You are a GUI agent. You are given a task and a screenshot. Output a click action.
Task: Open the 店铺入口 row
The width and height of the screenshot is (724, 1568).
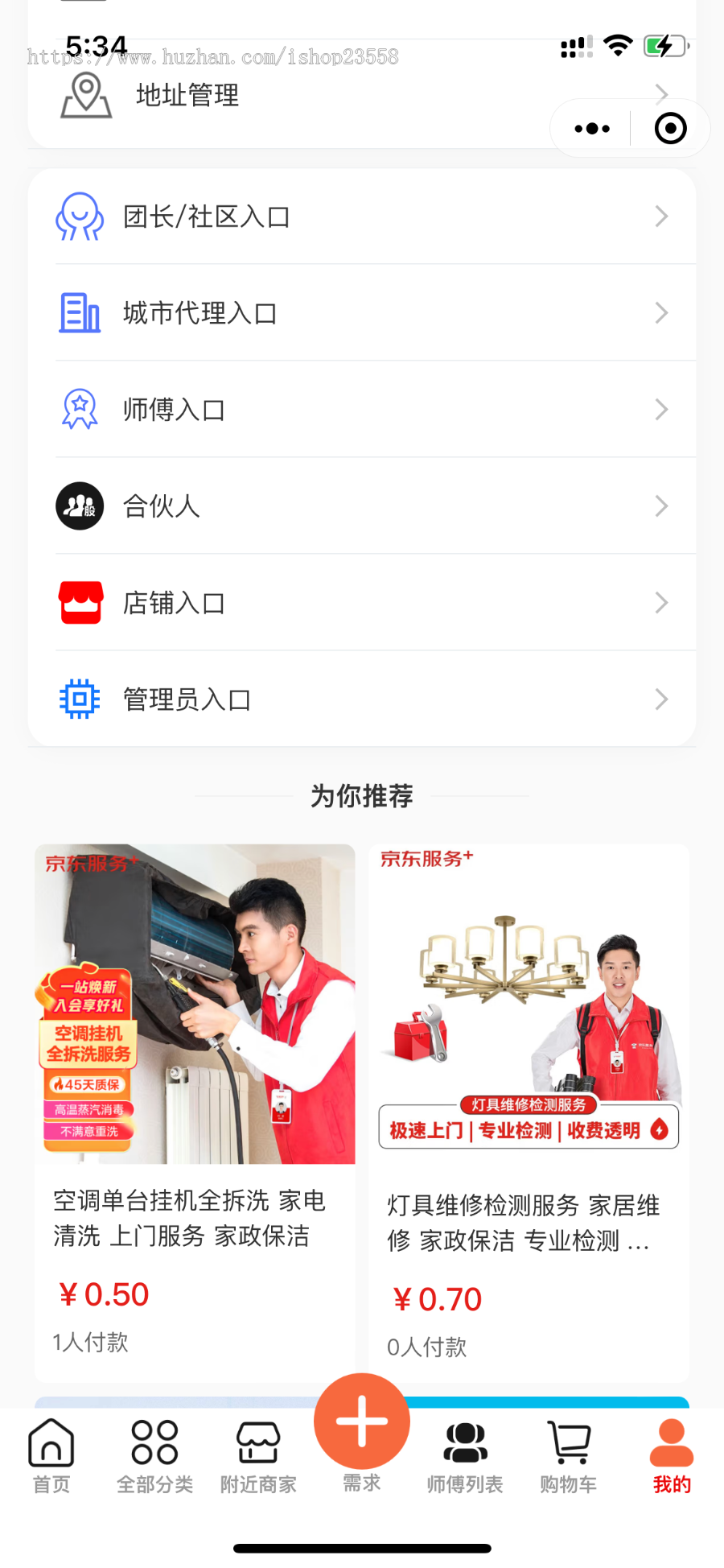(362, 603)
